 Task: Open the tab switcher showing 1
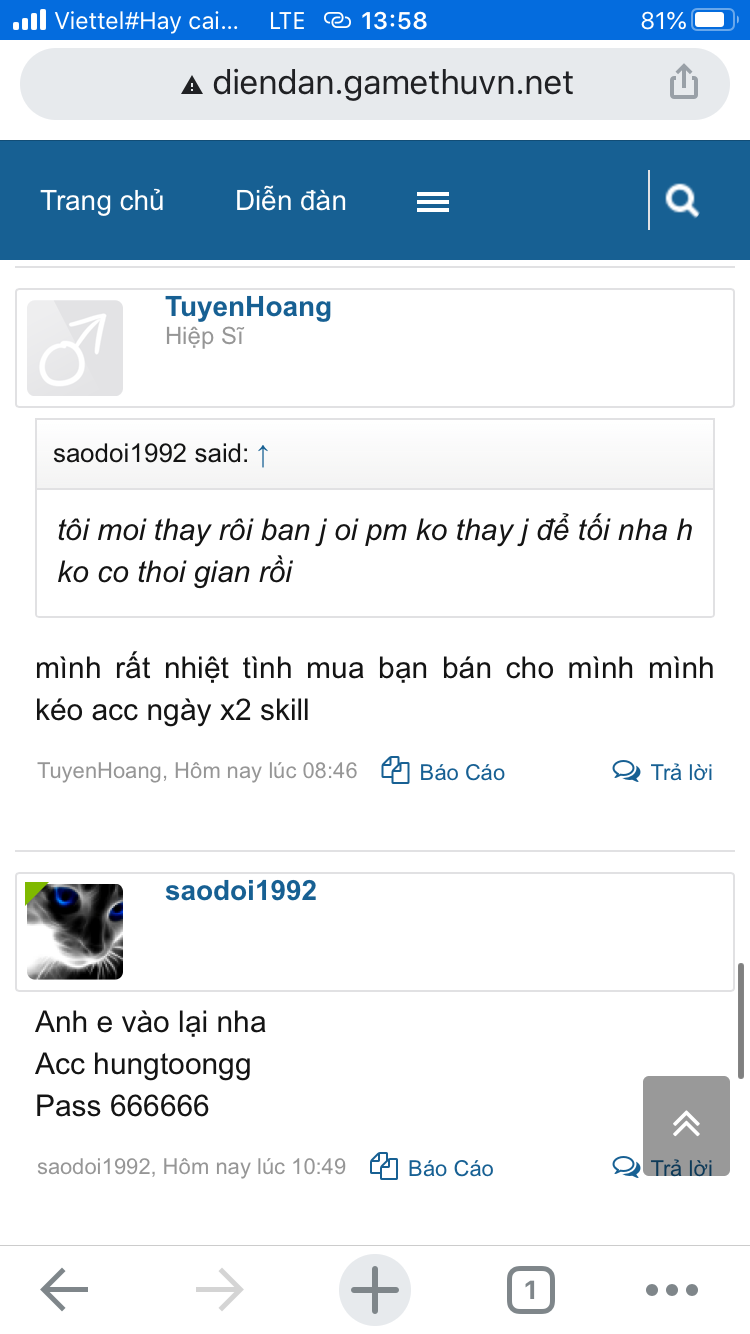pos(530,1291)
